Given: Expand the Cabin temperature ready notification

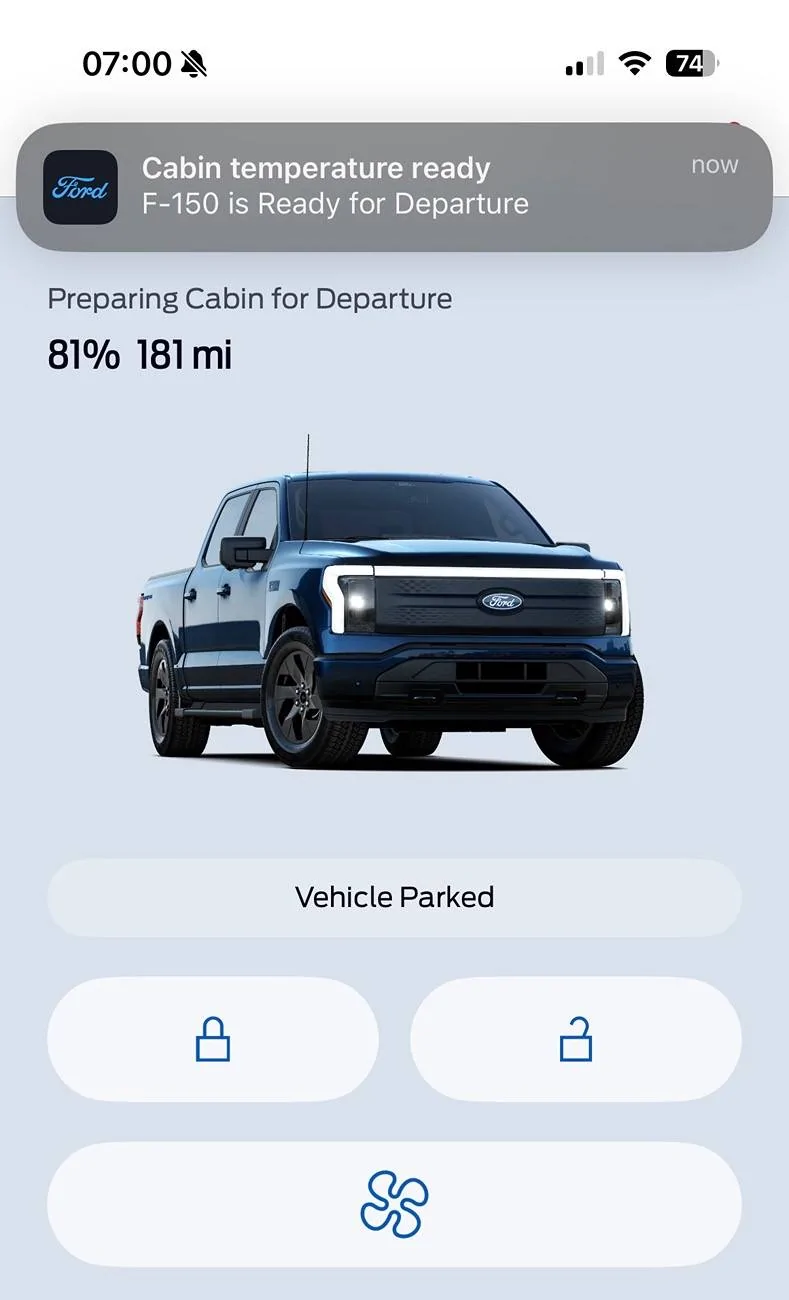Looking at the screenshot, I should click(394, 186).
